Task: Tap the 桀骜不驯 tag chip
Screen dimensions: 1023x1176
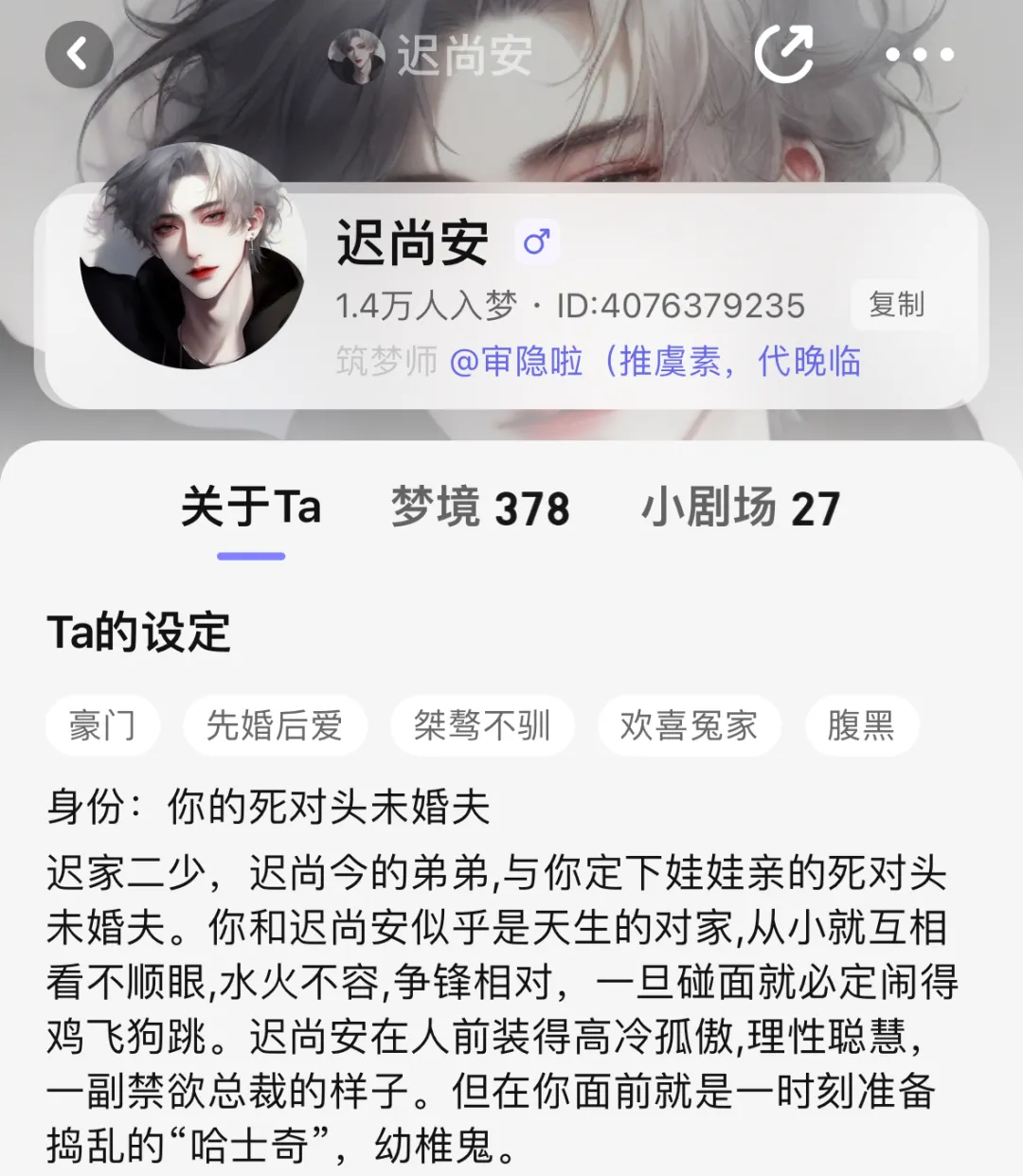Action: [482, 726]
